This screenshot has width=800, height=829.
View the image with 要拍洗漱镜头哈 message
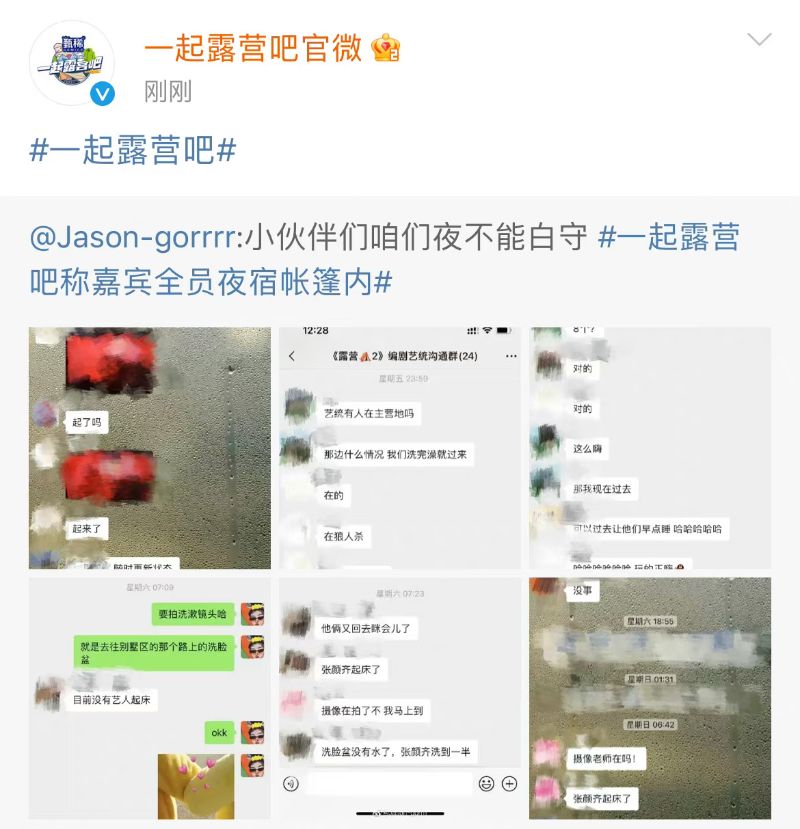pyautogui.click(x=149, y=697)
